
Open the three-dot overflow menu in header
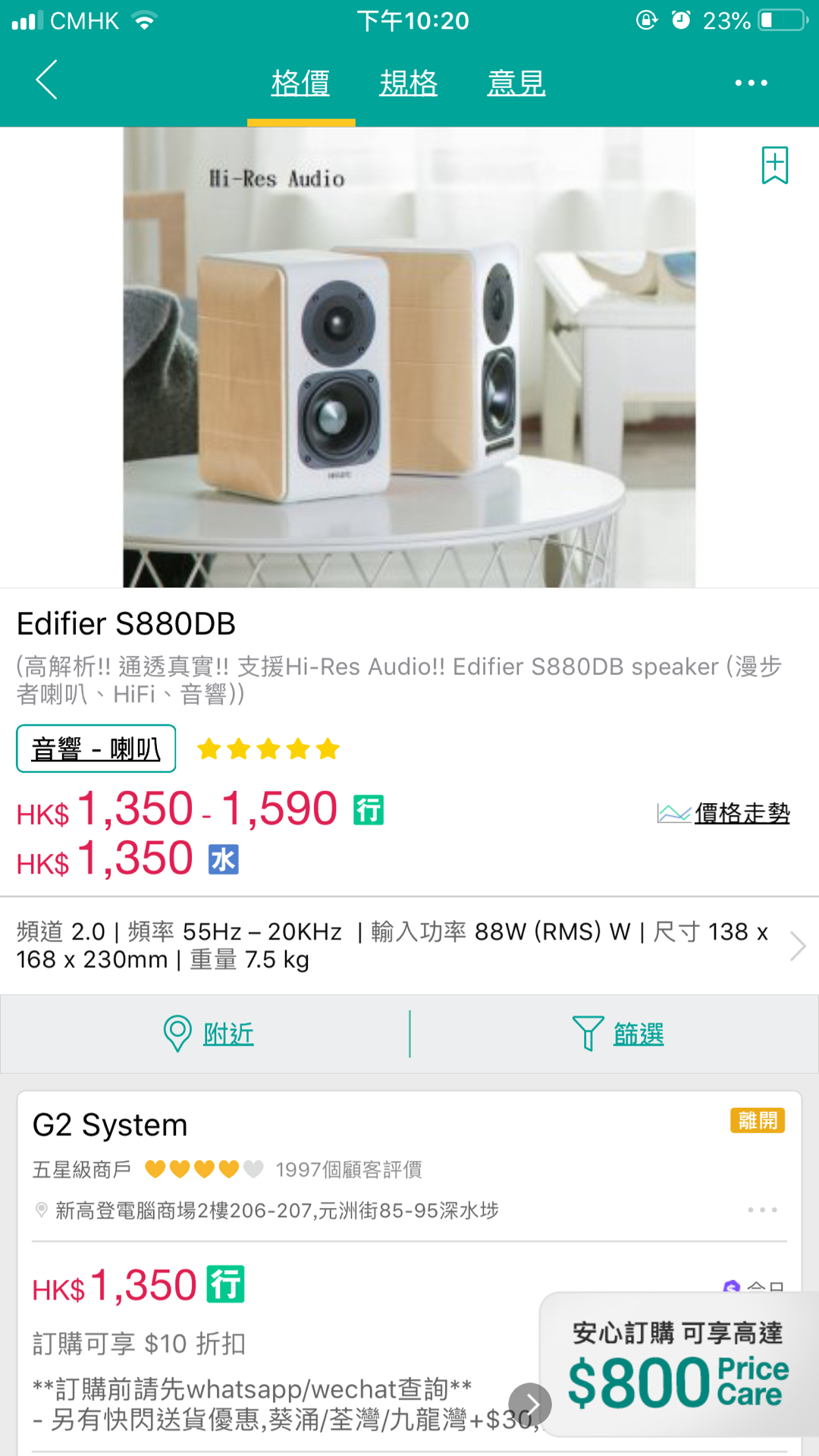click(x=751, y=83)
